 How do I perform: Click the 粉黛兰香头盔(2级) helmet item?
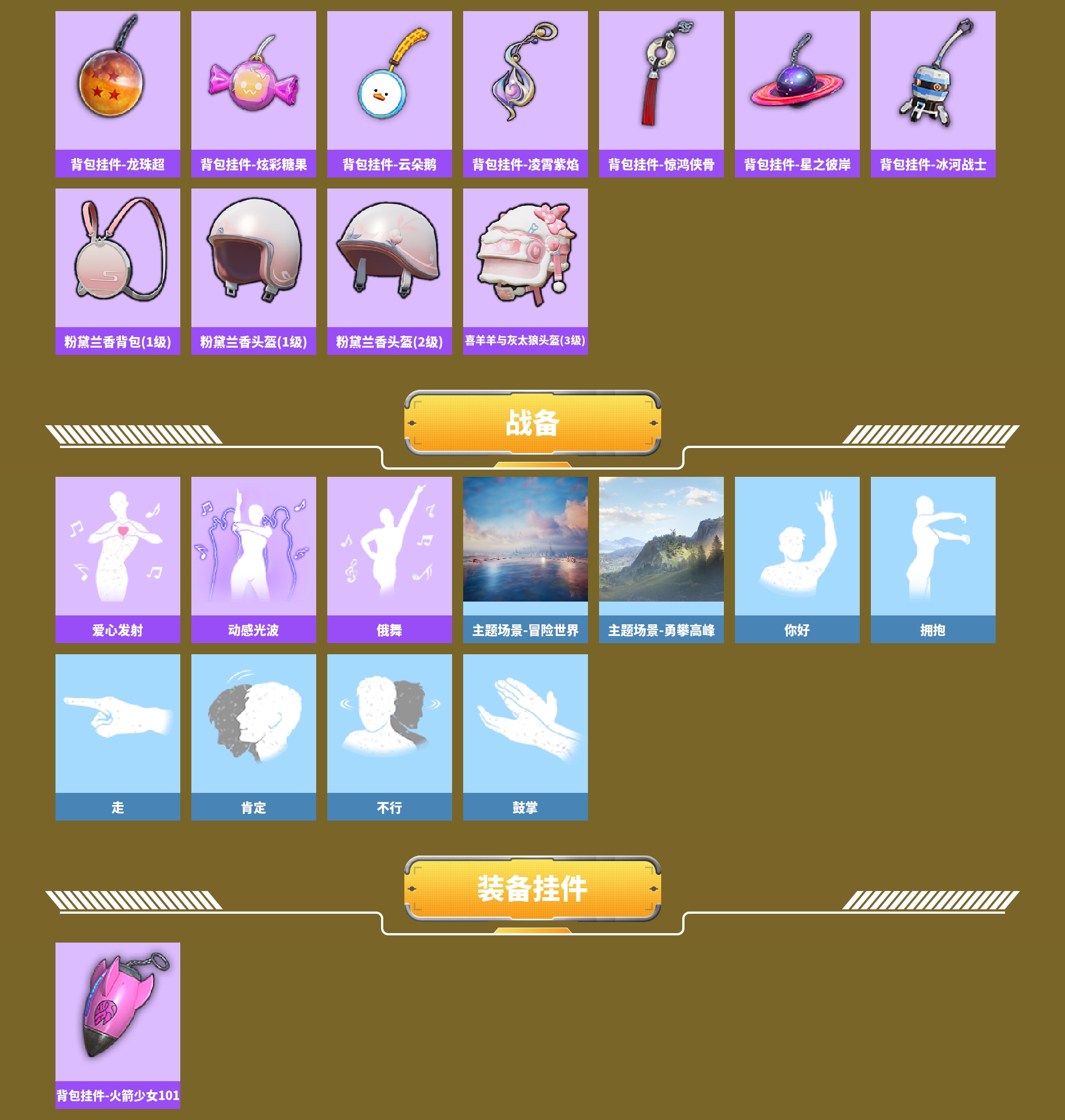[390, 261]
